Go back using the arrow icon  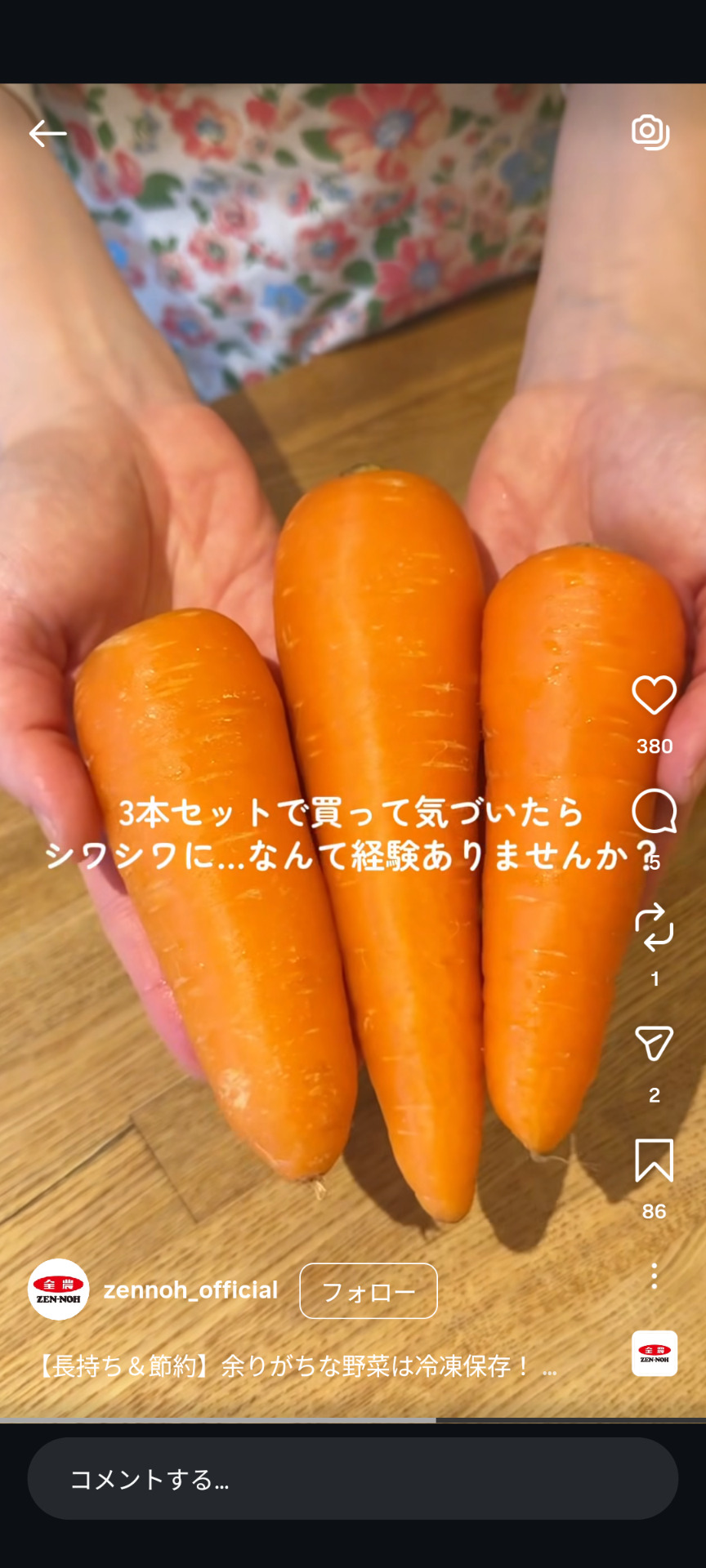[47, 133]
